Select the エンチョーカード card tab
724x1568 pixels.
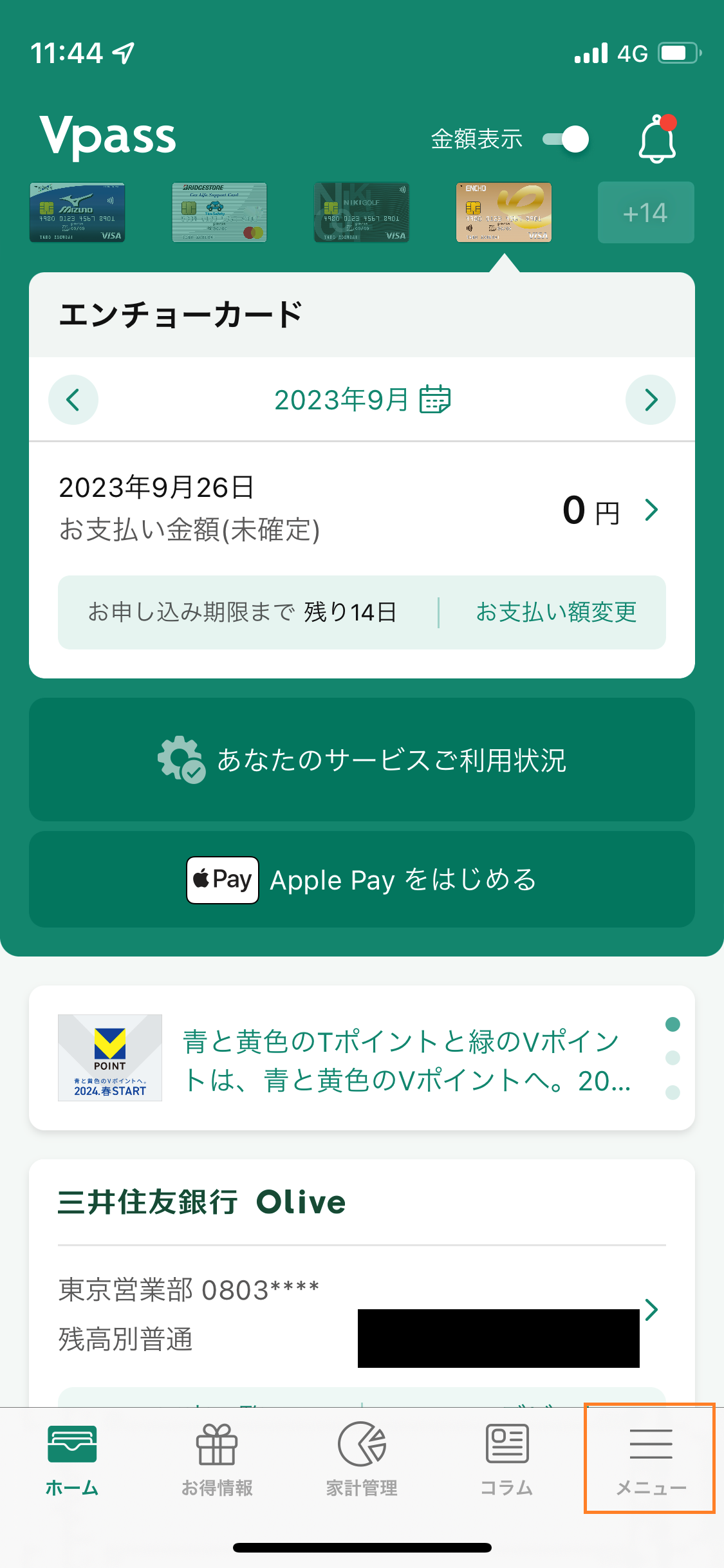[503, 212]
